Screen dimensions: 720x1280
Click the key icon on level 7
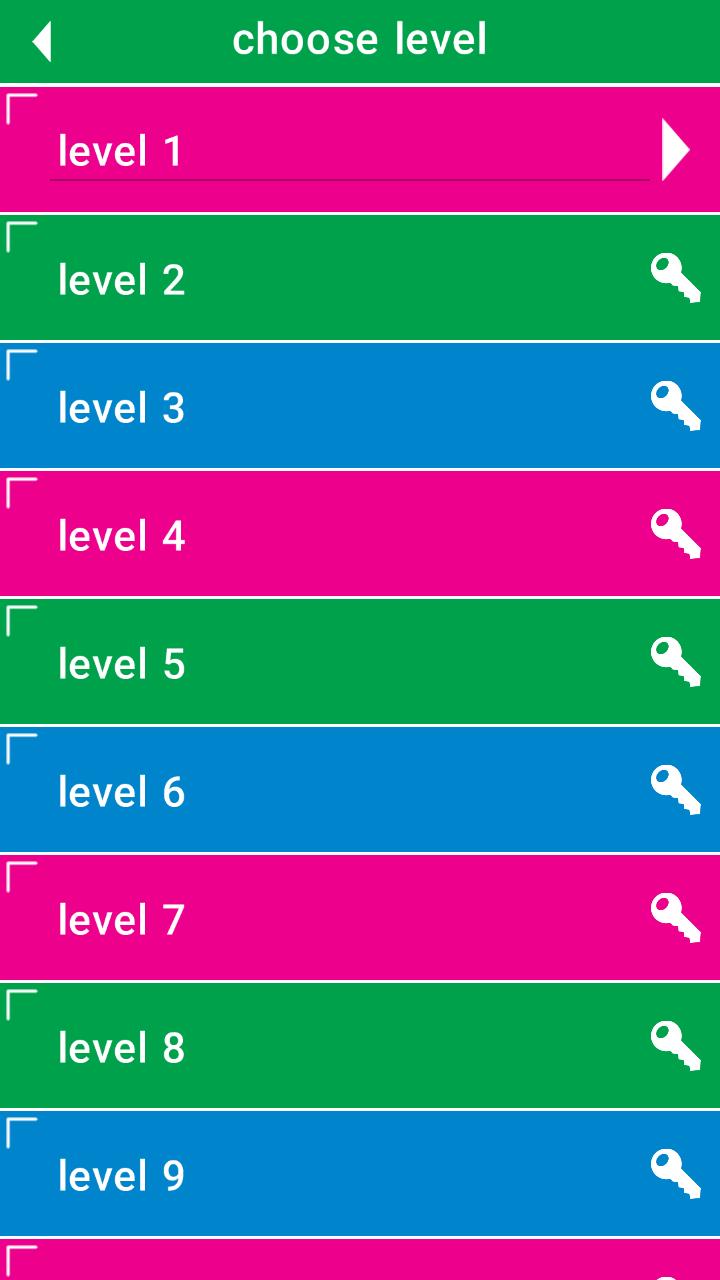678,916
